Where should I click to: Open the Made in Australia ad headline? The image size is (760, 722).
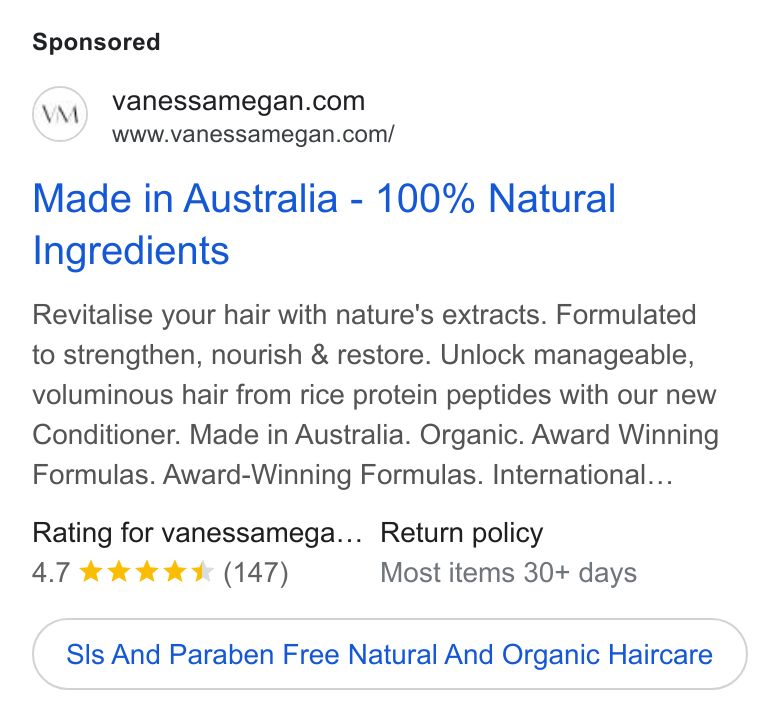[324, 224]
